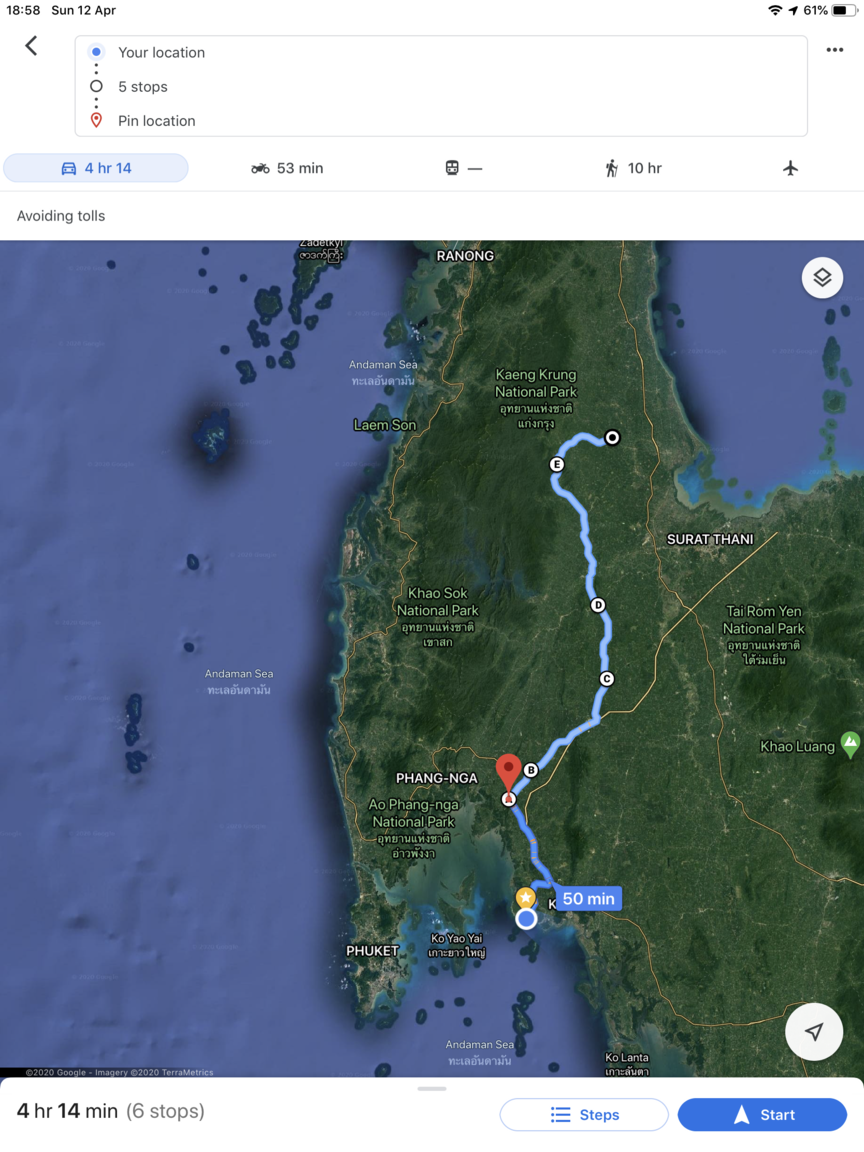This screenshot has width=864, height=1152.
Task: Tap the starred saved place marker
Action: coord(525,897)
